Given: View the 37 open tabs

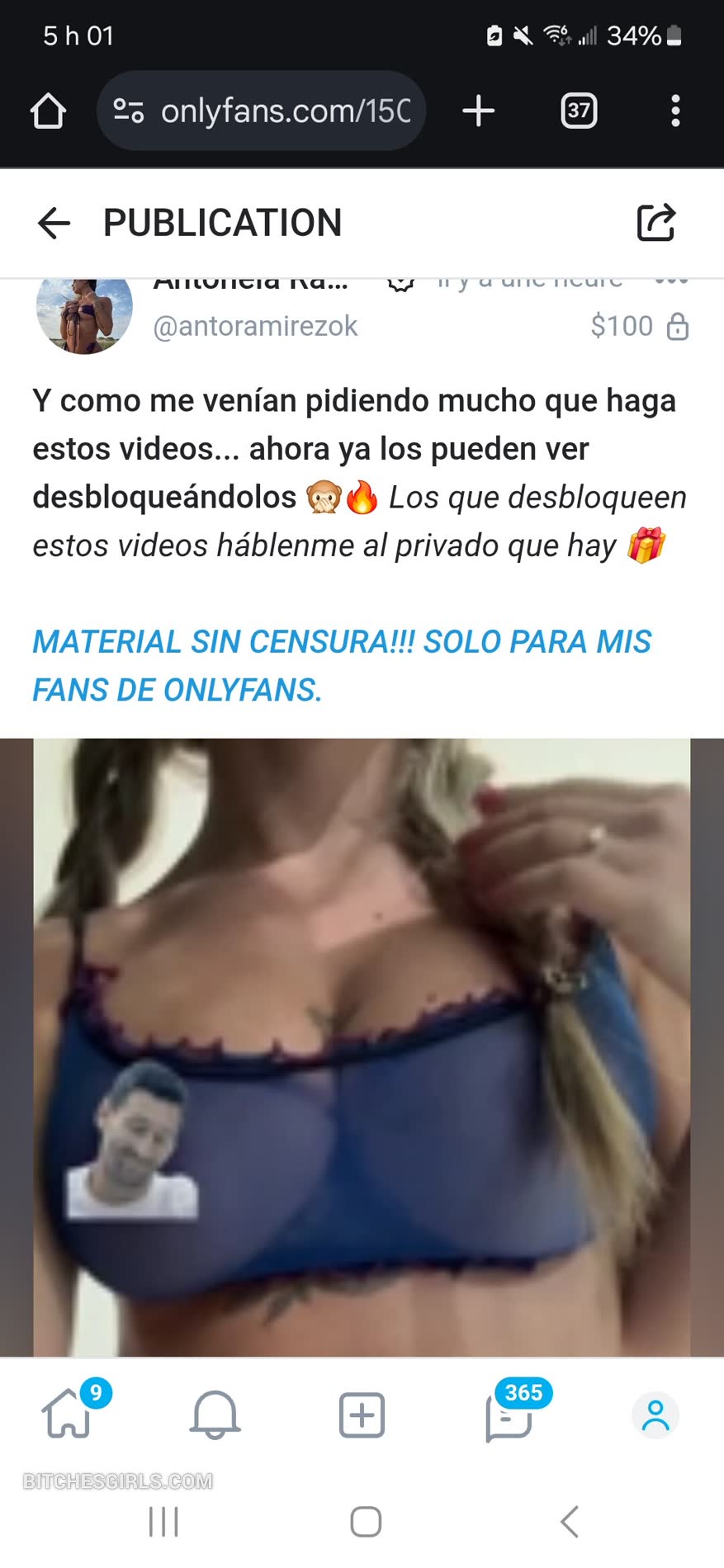Looking at the screenshot, I should 579,111.
